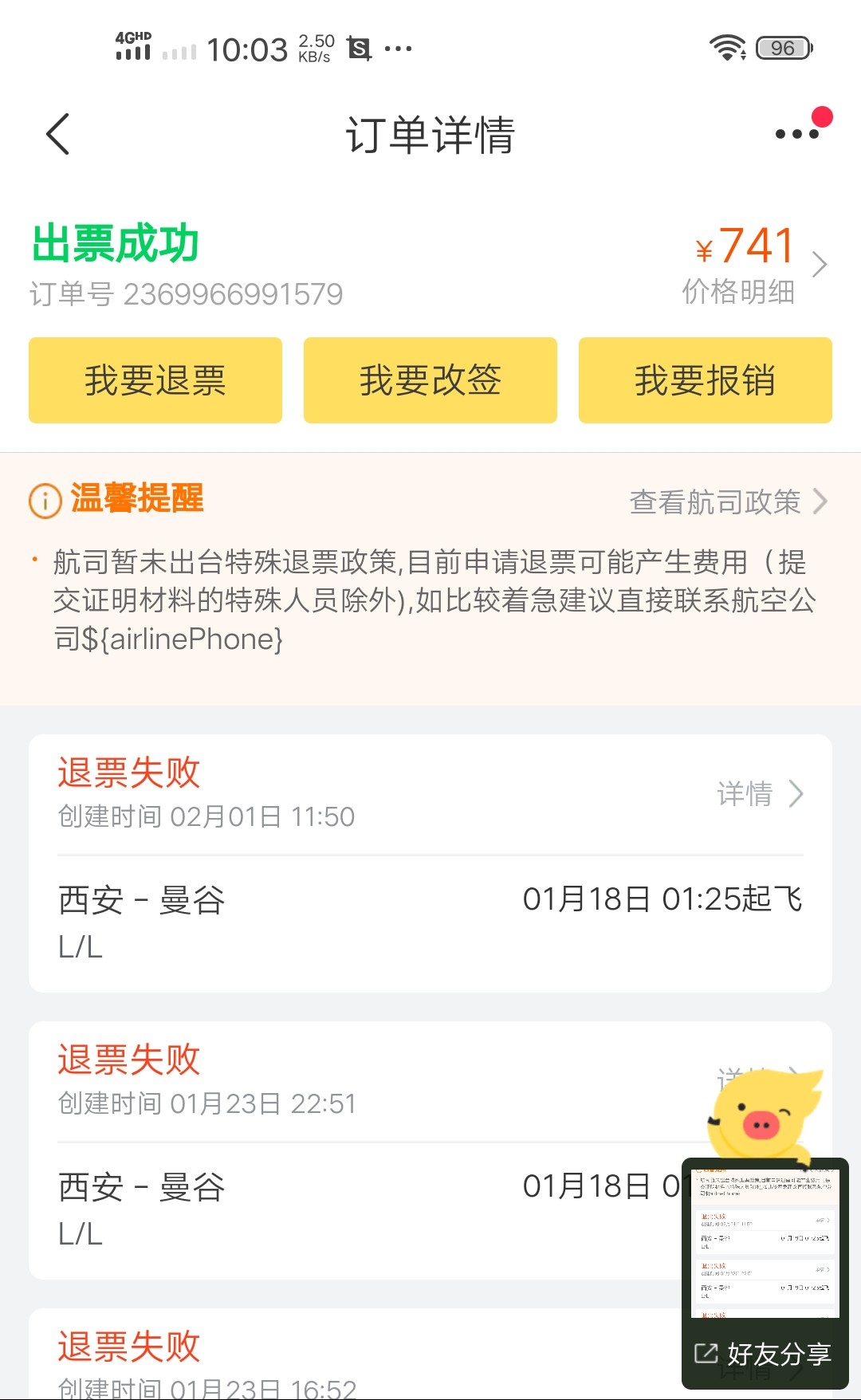Tap the notification app icon in status bar
The image size is (861, 1400).
coord(356,48)
